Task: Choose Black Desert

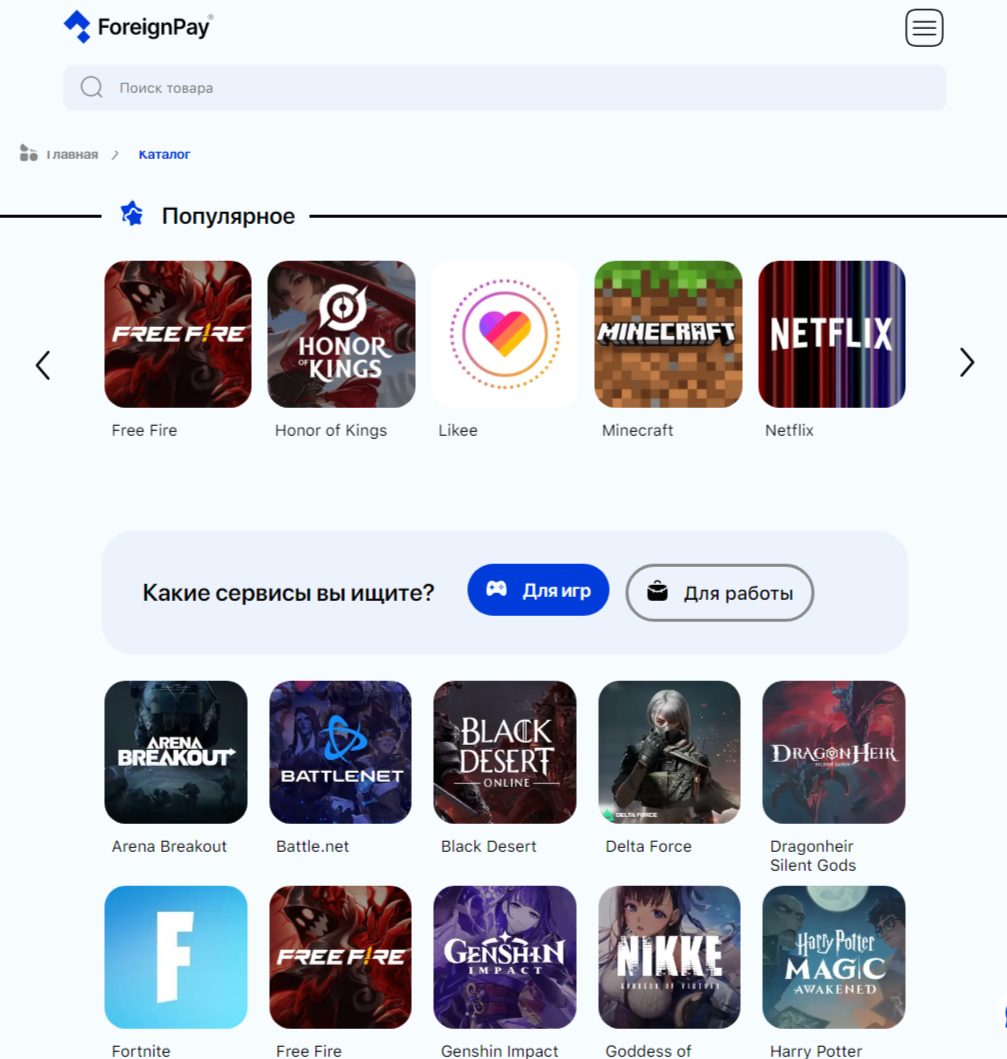Action: 504,752
